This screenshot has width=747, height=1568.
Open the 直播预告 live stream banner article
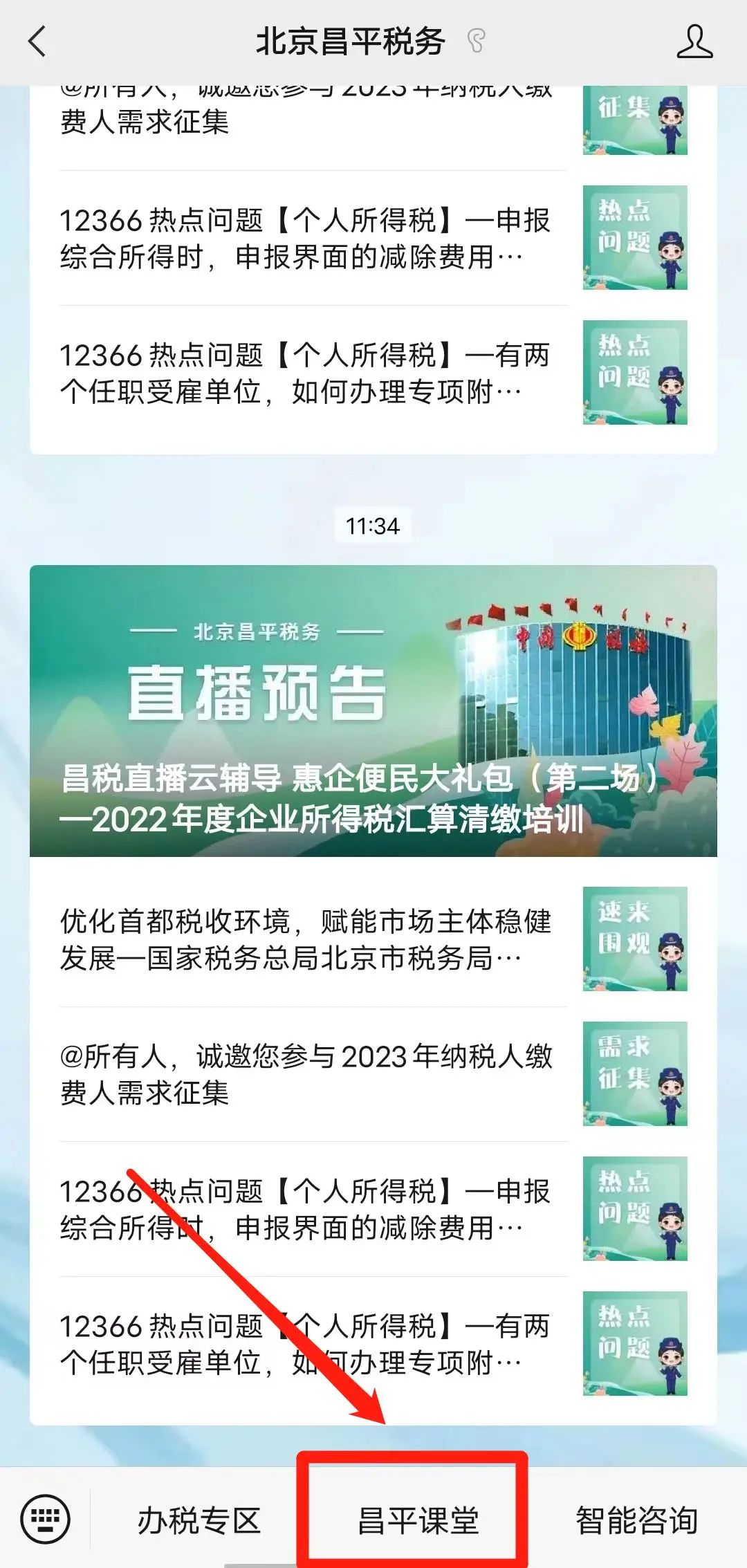[x=373, y=711]
